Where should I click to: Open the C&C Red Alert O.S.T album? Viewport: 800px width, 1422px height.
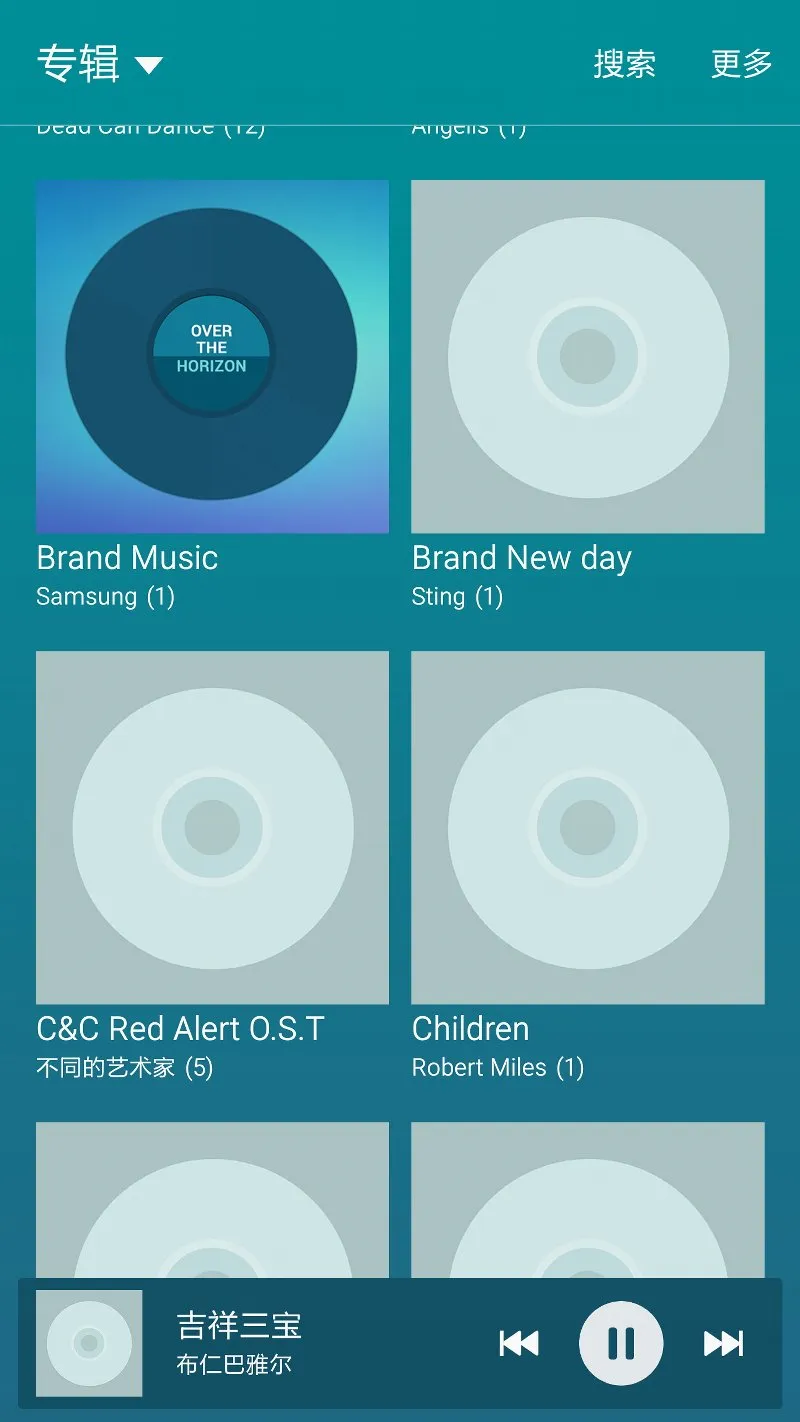(x=212, y=828)
